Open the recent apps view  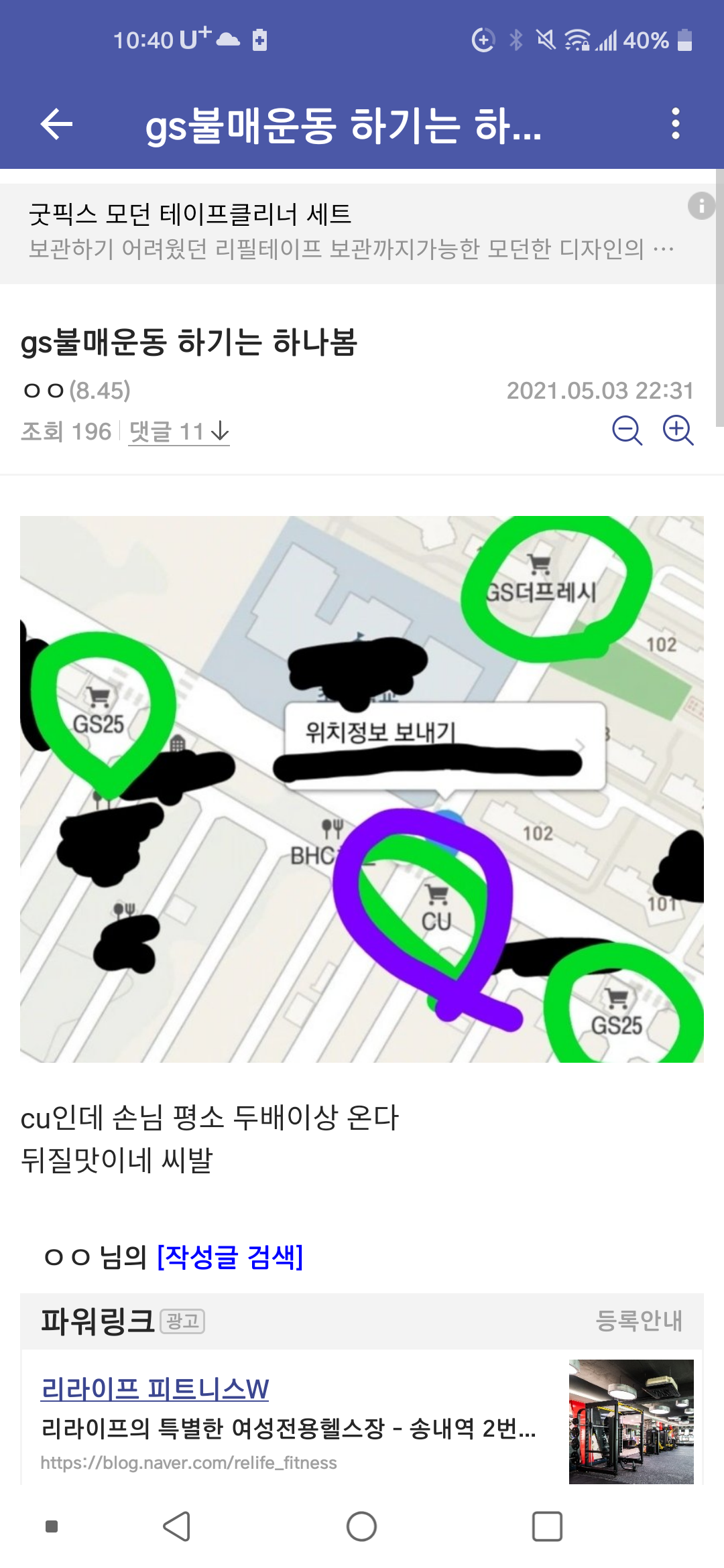547,1526
